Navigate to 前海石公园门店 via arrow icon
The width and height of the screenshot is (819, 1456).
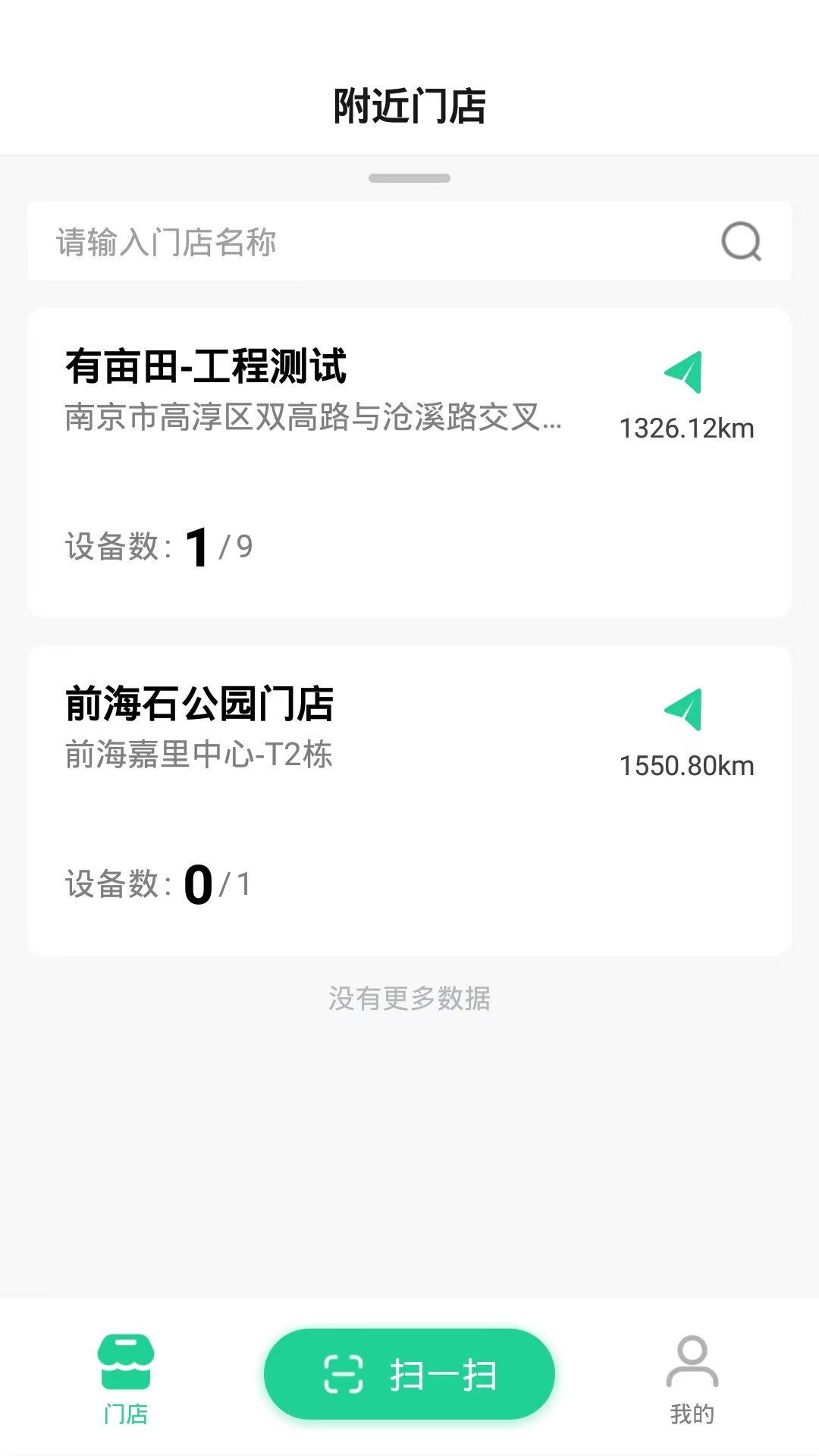click(684, 710)
